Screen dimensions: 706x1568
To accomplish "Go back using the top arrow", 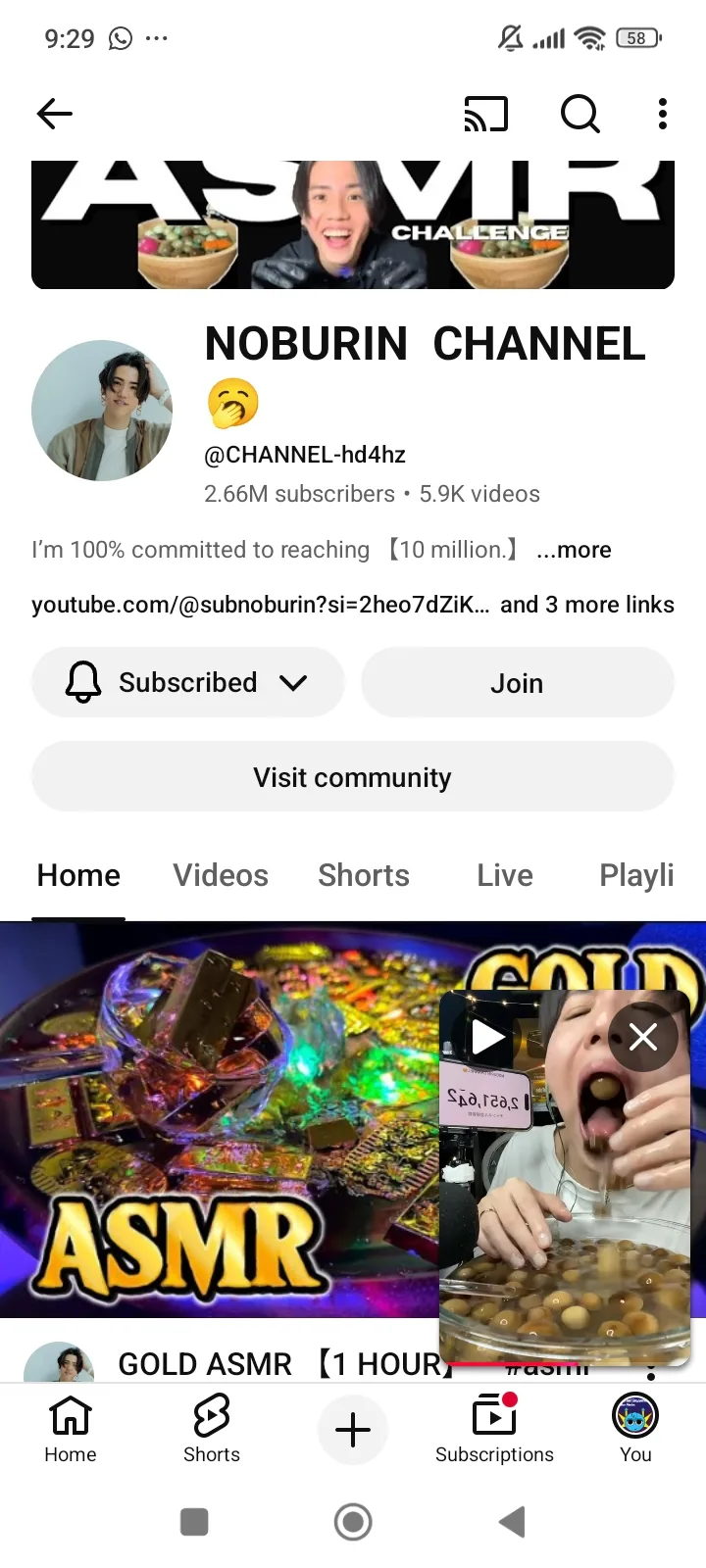I will (x=55, y=115).
